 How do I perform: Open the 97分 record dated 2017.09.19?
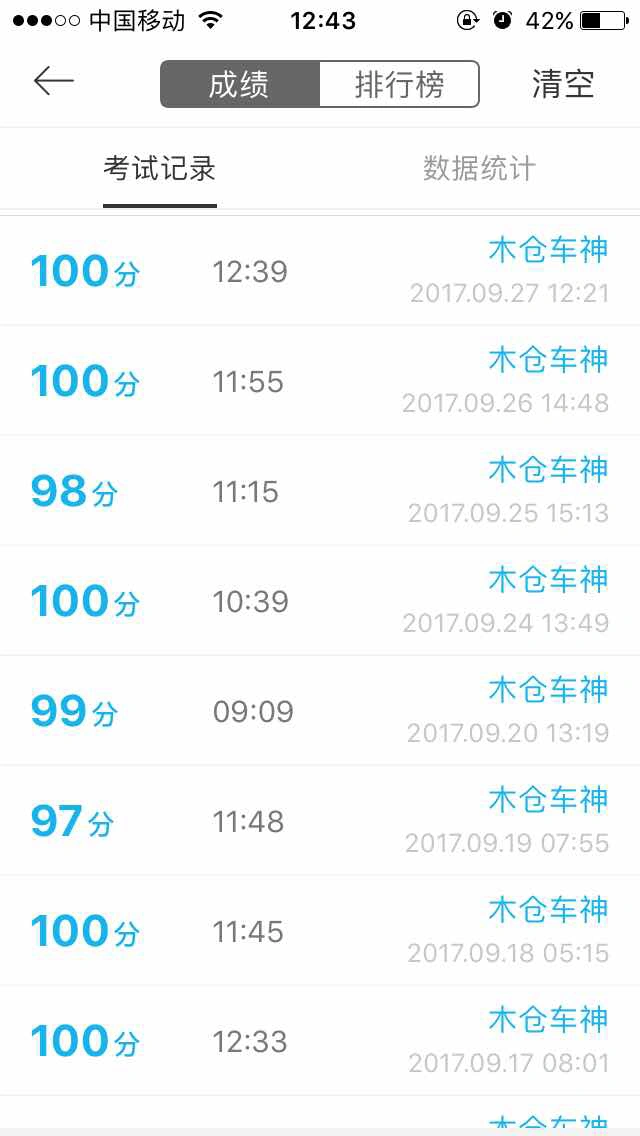(320, 821)
